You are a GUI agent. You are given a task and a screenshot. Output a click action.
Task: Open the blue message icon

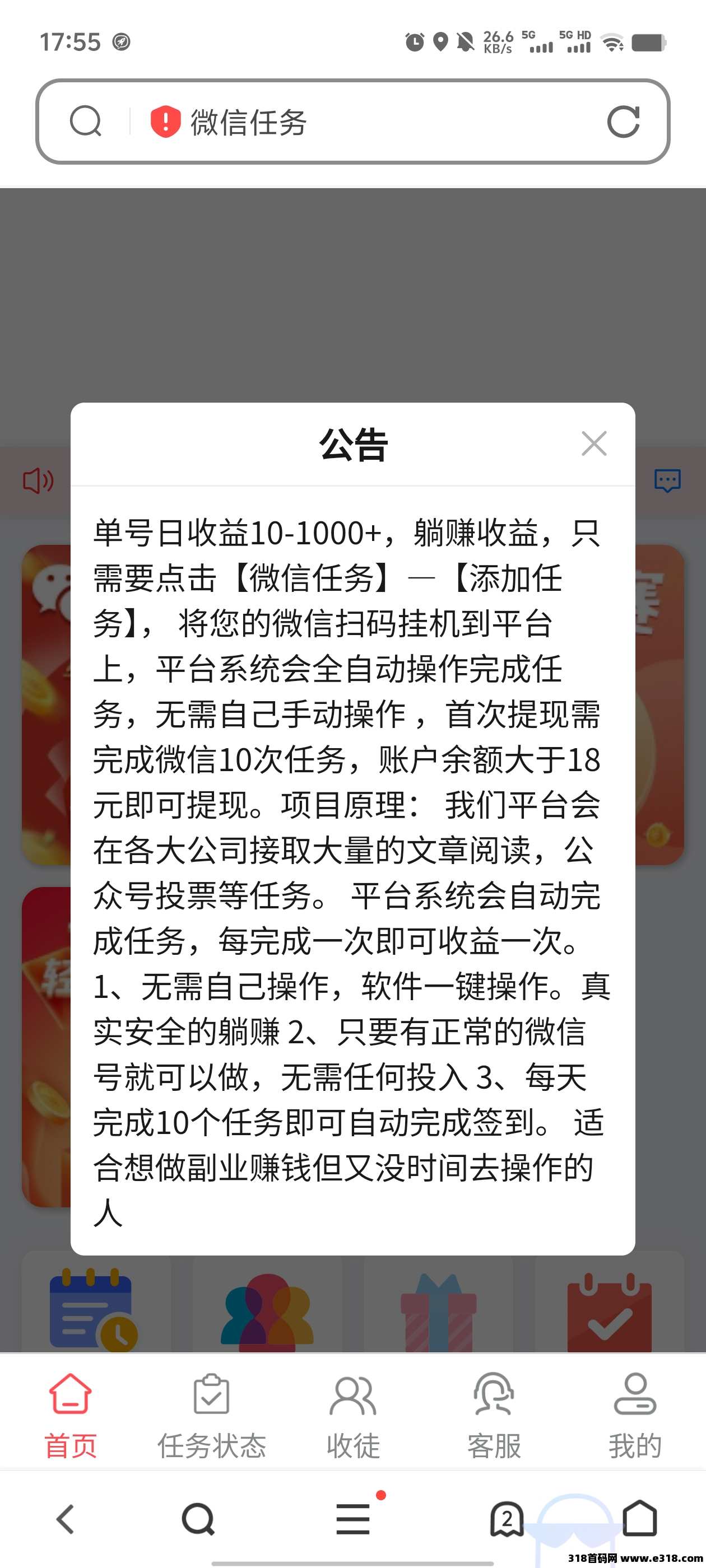[x=667, y=480]
